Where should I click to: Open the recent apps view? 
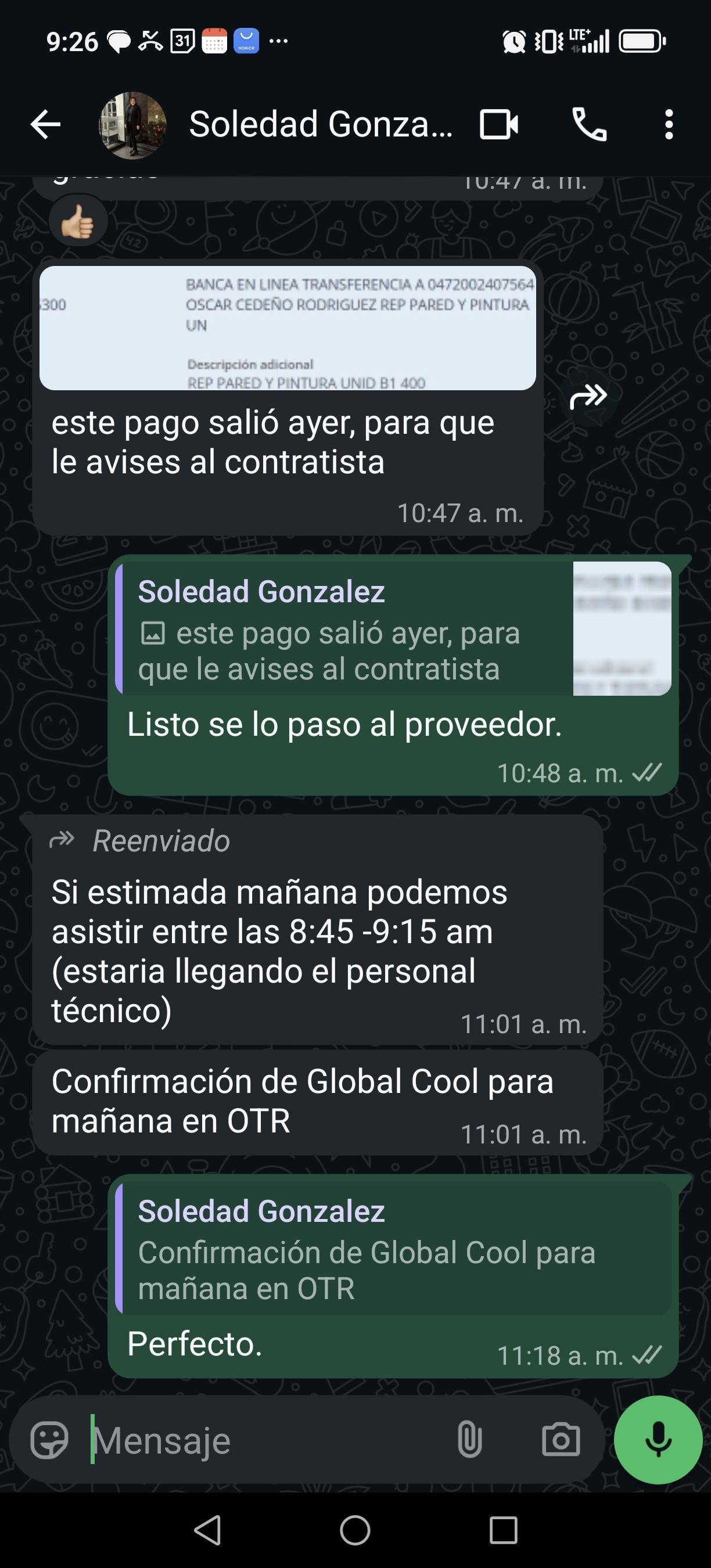(503, 1530)
